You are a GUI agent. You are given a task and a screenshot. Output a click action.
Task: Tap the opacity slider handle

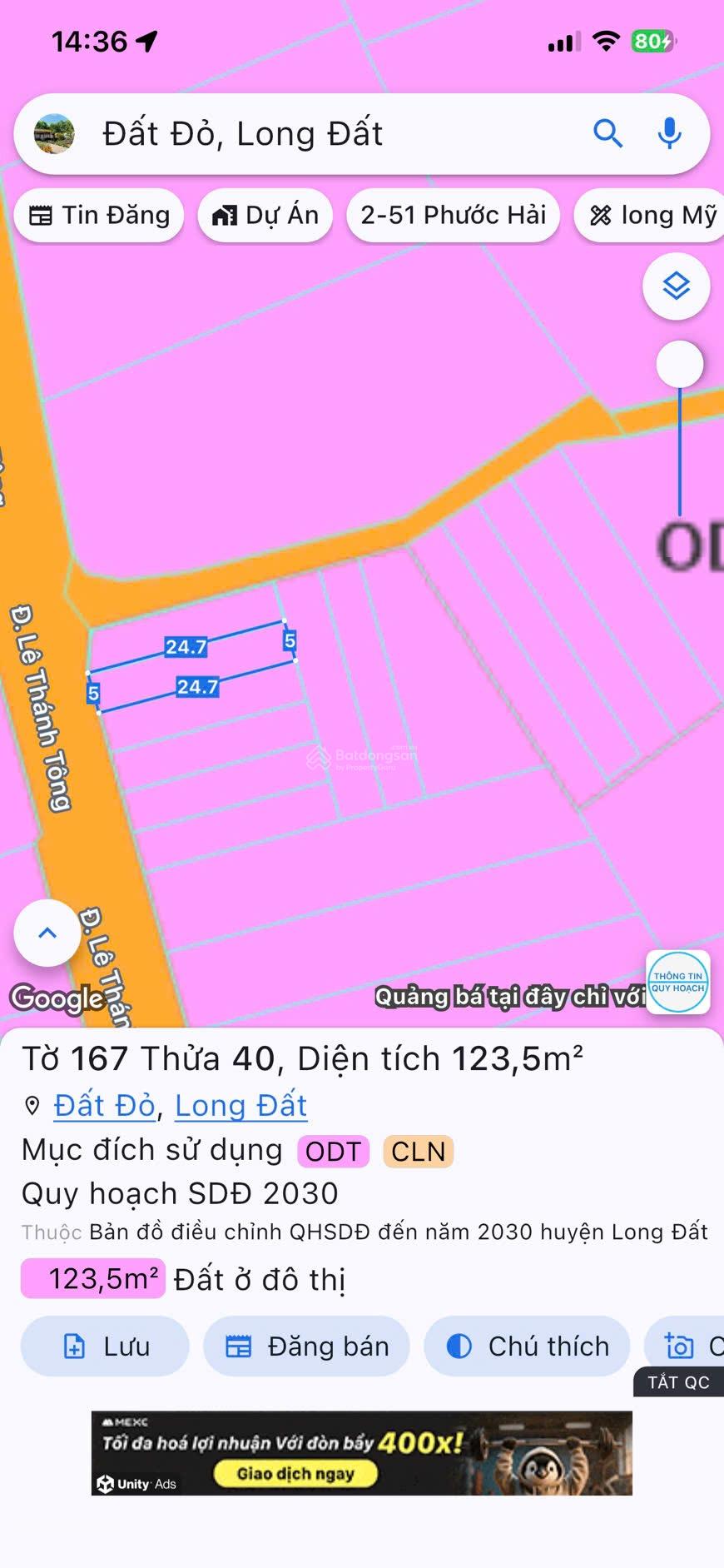(x=680, y=364)
